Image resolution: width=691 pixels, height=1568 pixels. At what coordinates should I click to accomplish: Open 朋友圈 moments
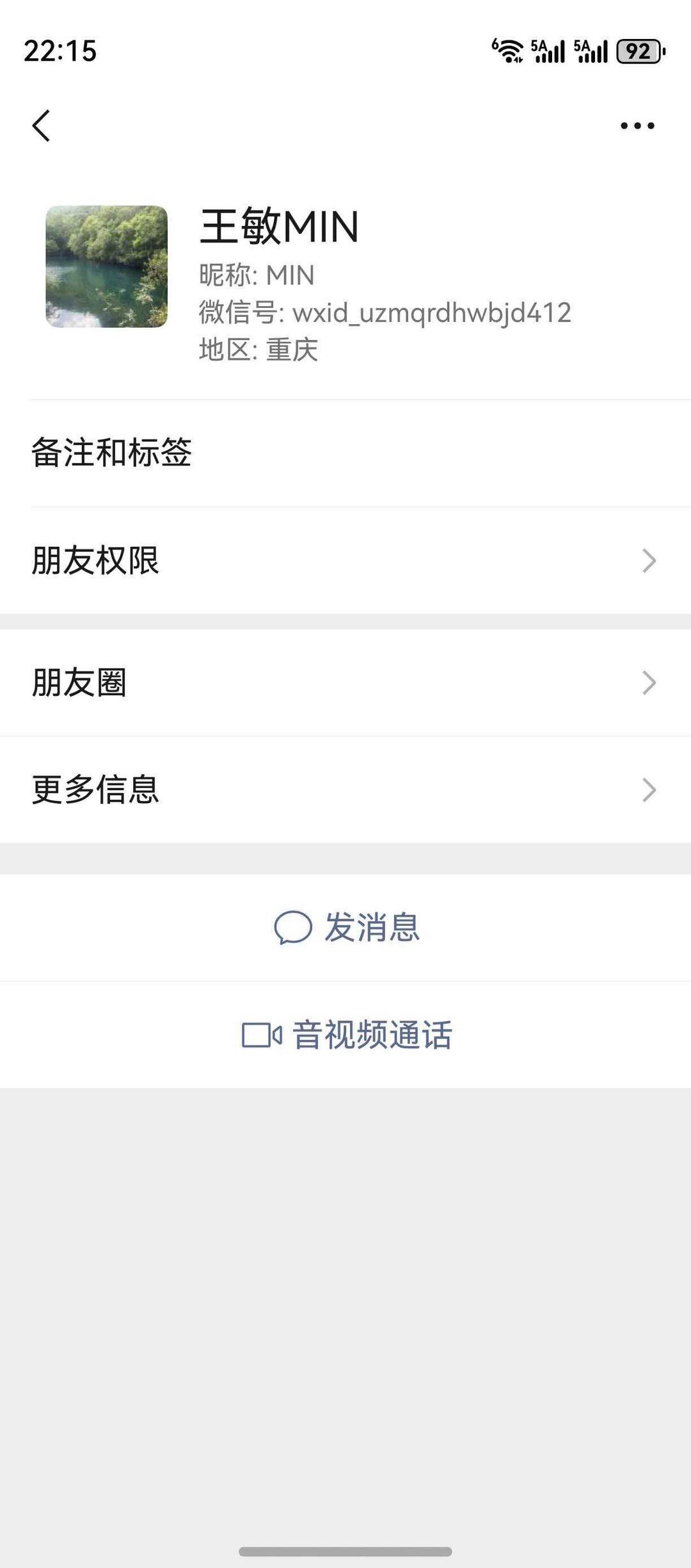(345, 682)
